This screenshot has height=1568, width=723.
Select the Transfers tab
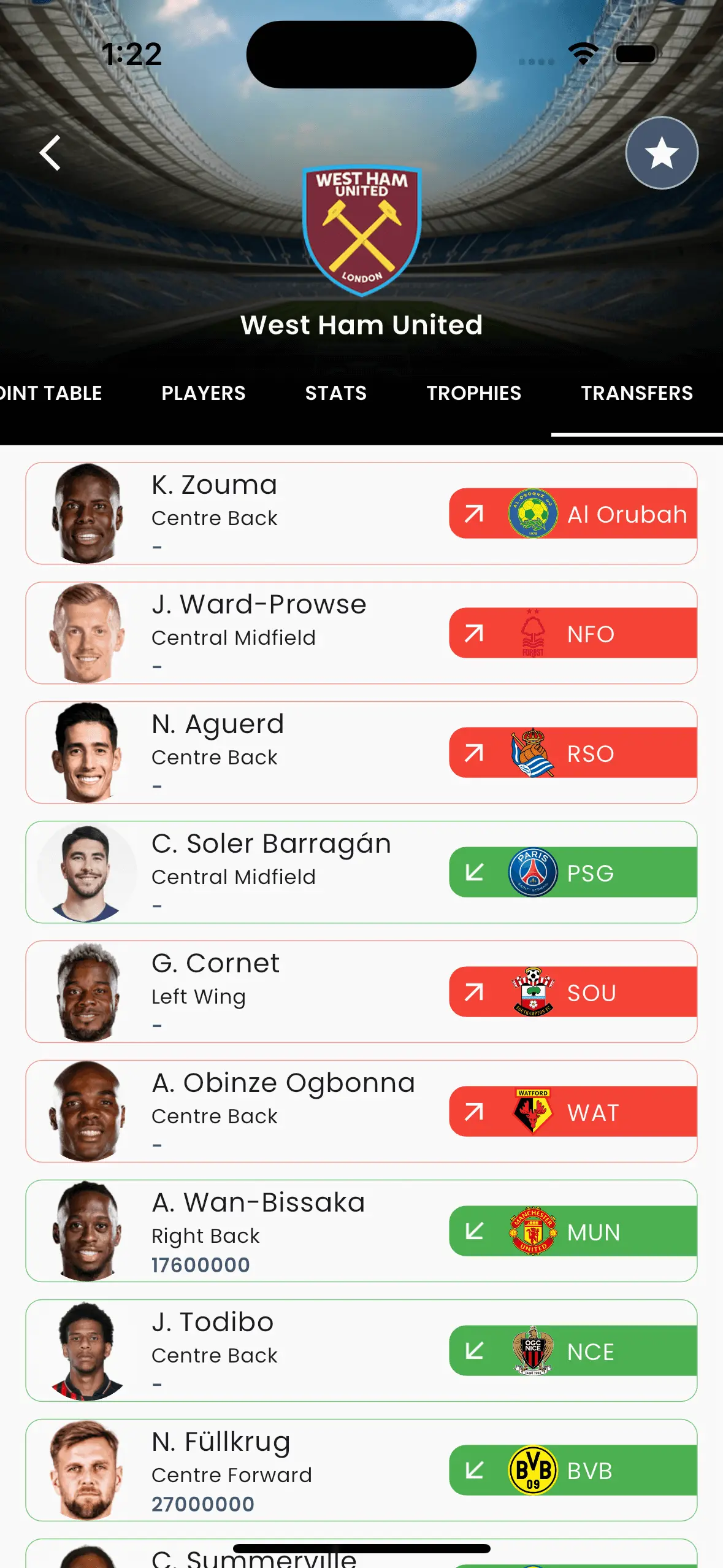[636, 393]
